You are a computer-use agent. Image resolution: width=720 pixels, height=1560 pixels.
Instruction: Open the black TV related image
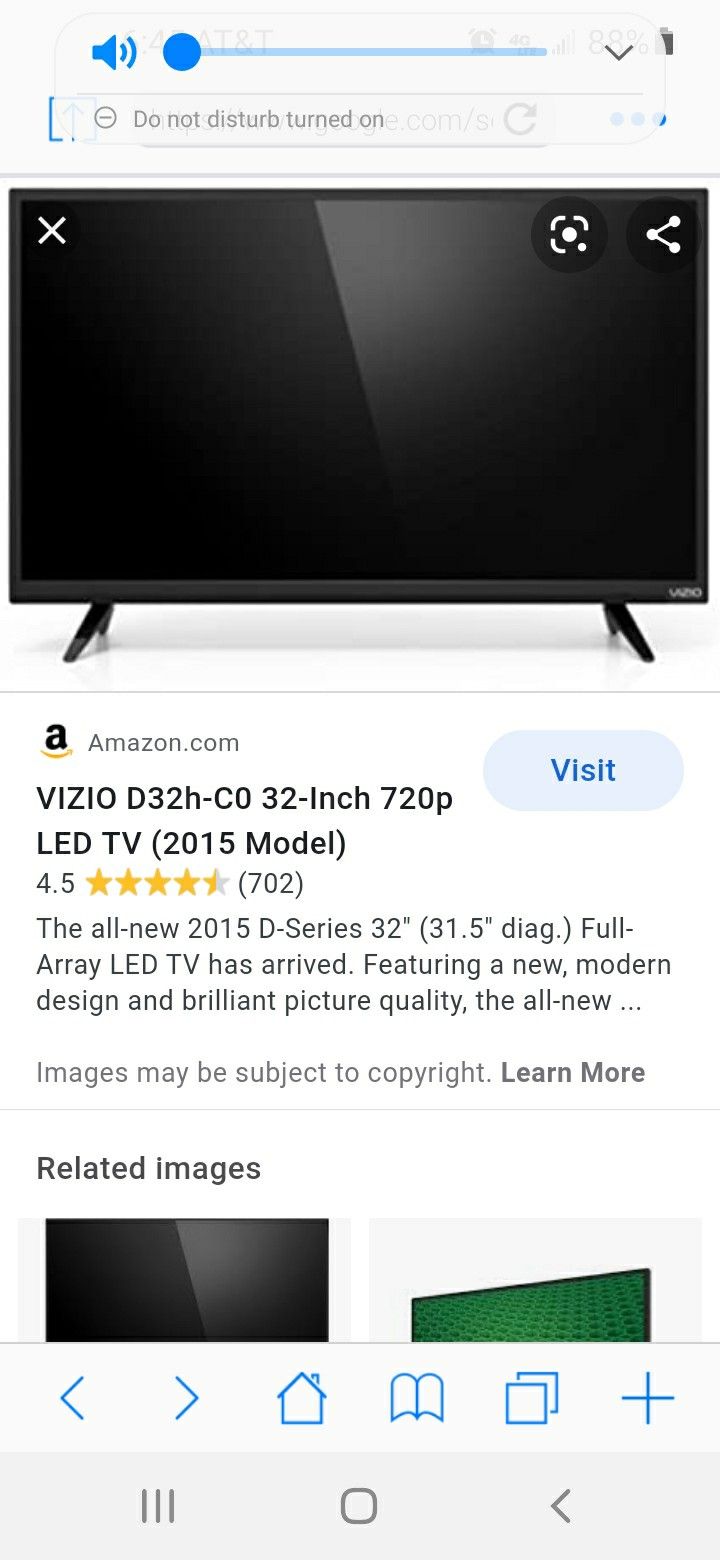pos(186,1280)
